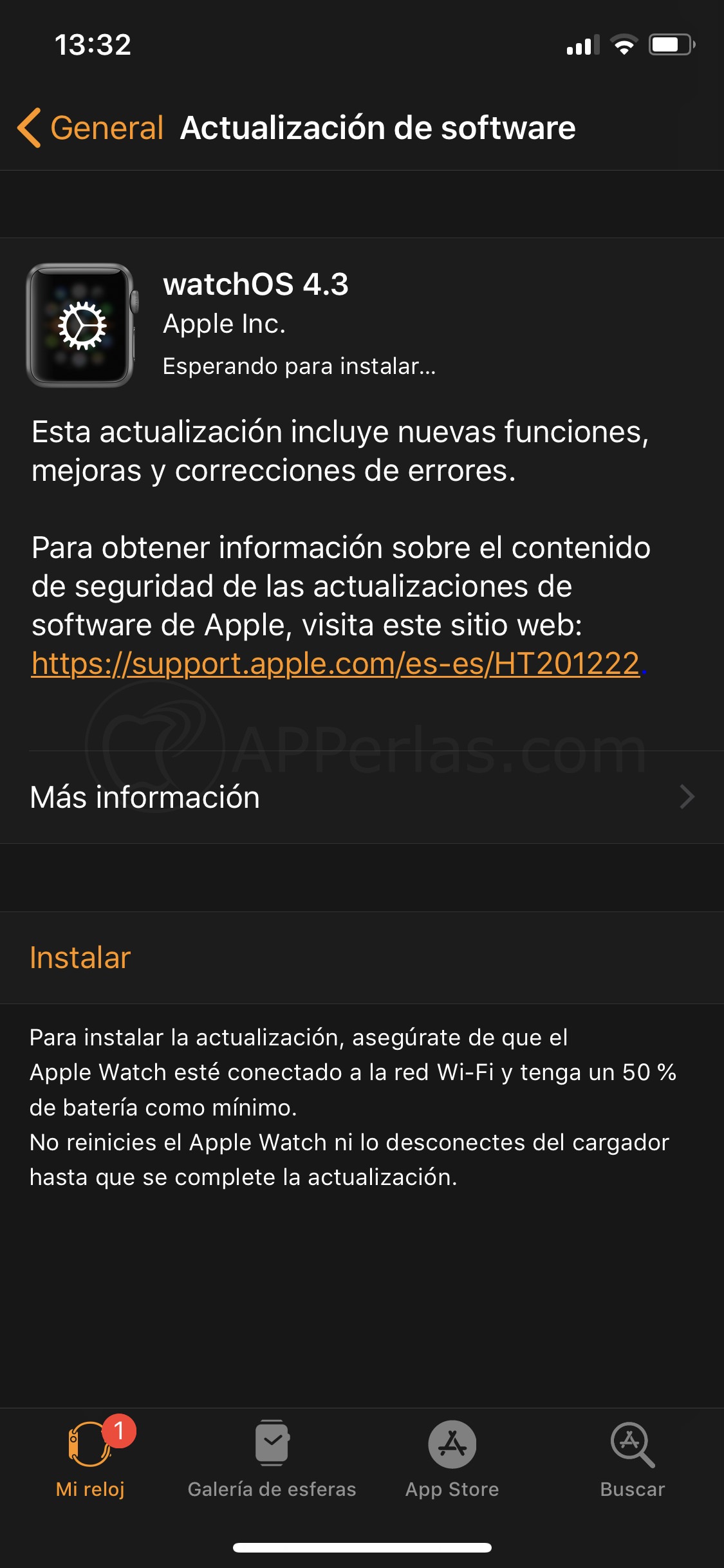Open Más información details

click(x=362, y=797)
